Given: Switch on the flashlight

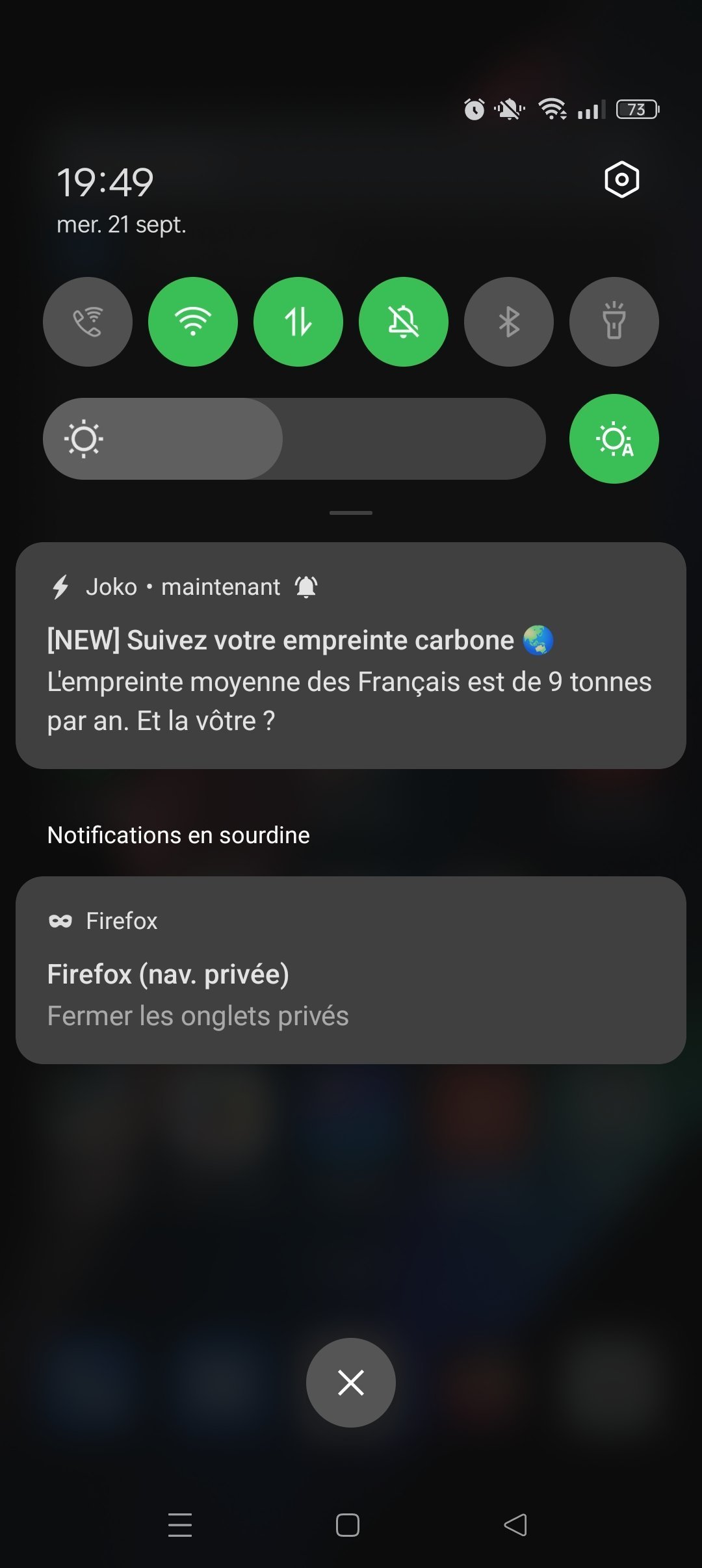Looking at the screenshot, I should click(x=614, y=322).
